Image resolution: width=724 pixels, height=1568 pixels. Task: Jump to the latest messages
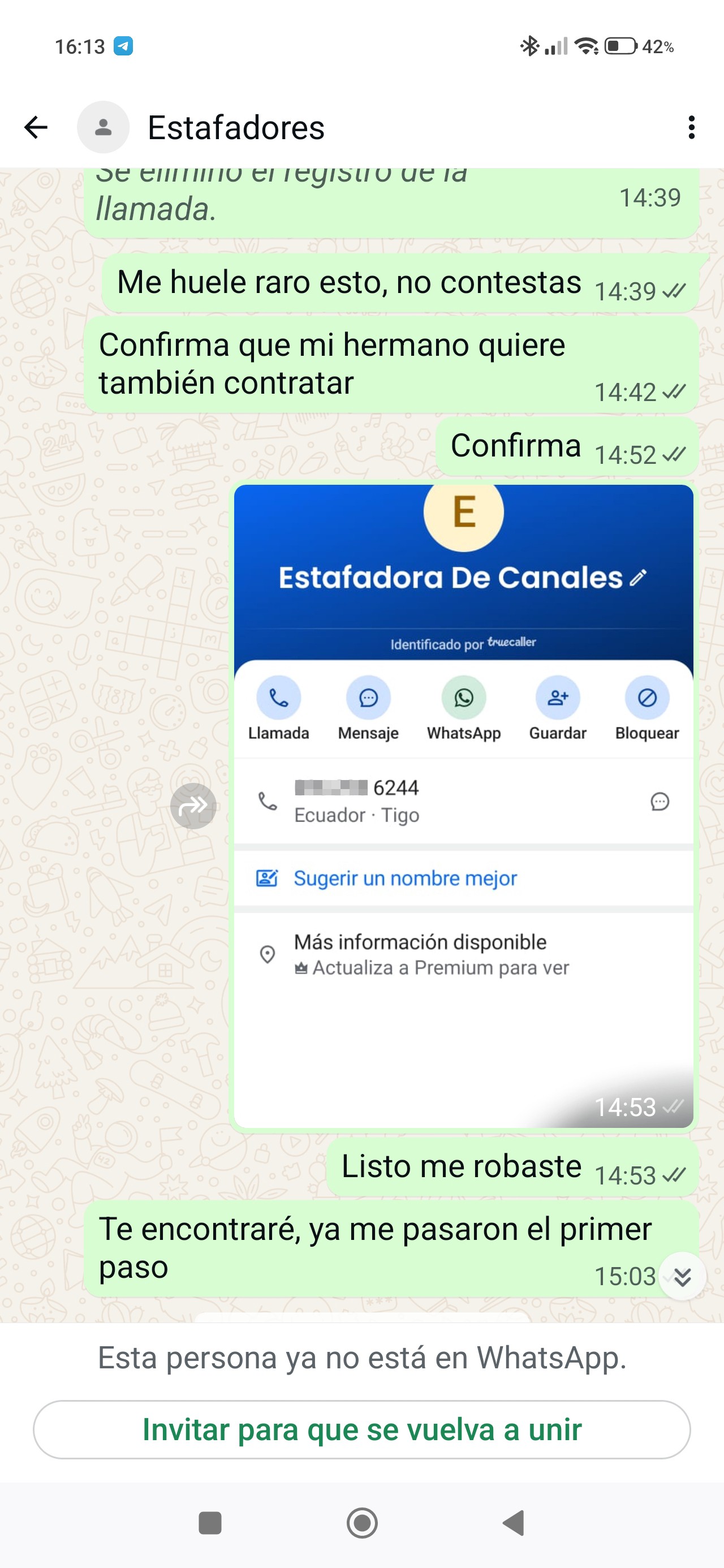(x=682, y=1277)
